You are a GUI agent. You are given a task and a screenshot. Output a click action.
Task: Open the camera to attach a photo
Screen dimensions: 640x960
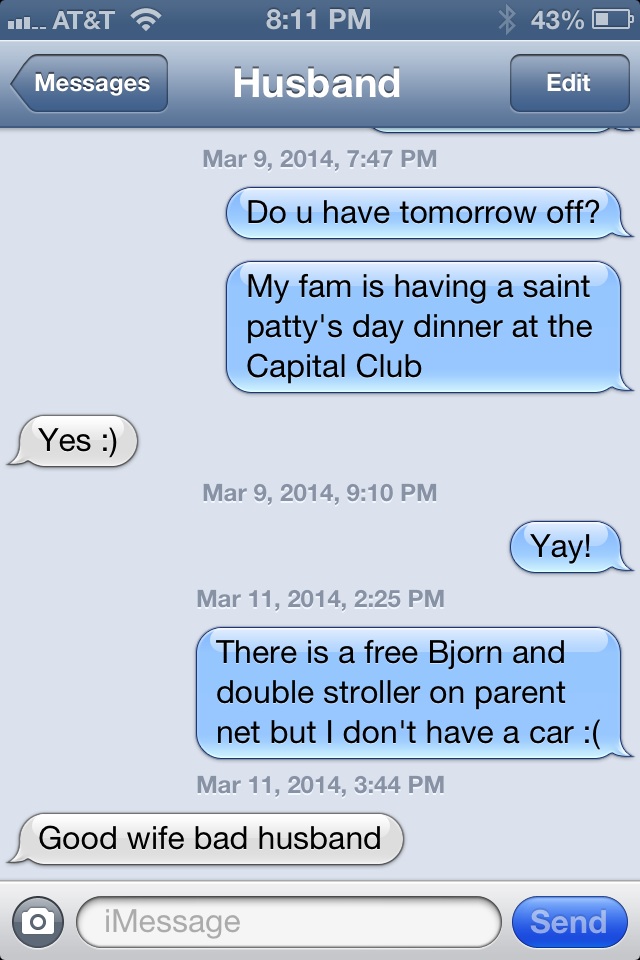[38, 921]
